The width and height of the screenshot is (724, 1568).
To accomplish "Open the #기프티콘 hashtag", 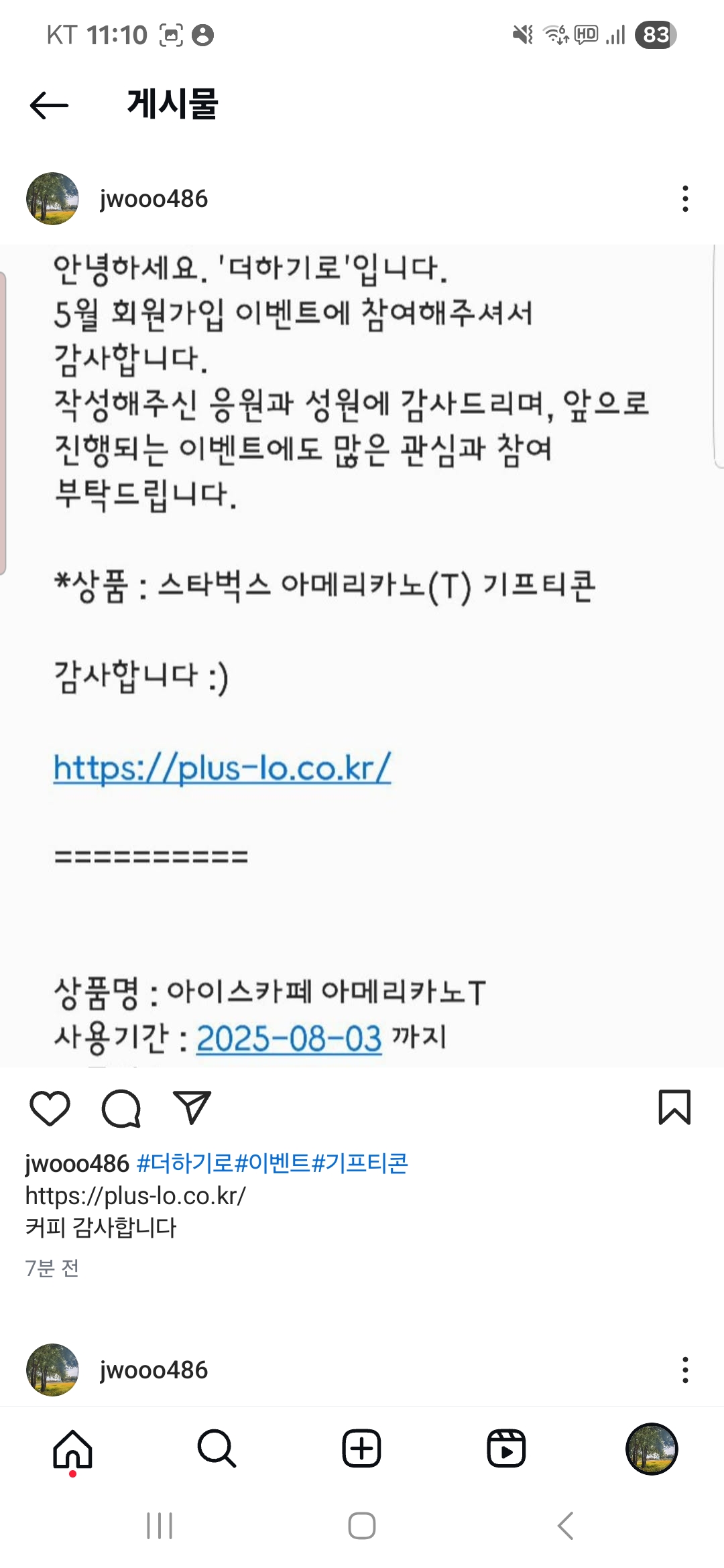I will [360, 1163].
